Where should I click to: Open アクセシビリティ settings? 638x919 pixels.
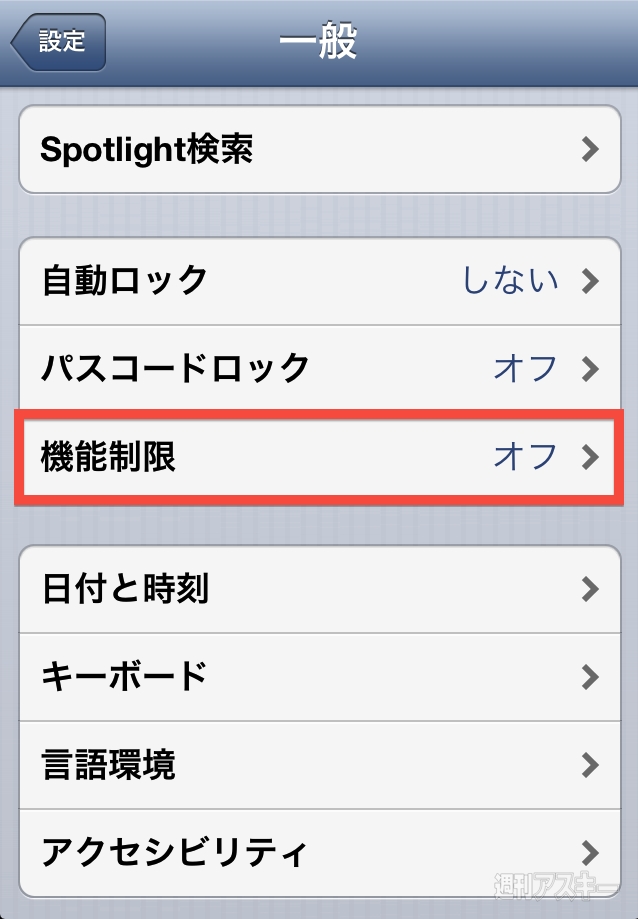[x=319, y=853]
